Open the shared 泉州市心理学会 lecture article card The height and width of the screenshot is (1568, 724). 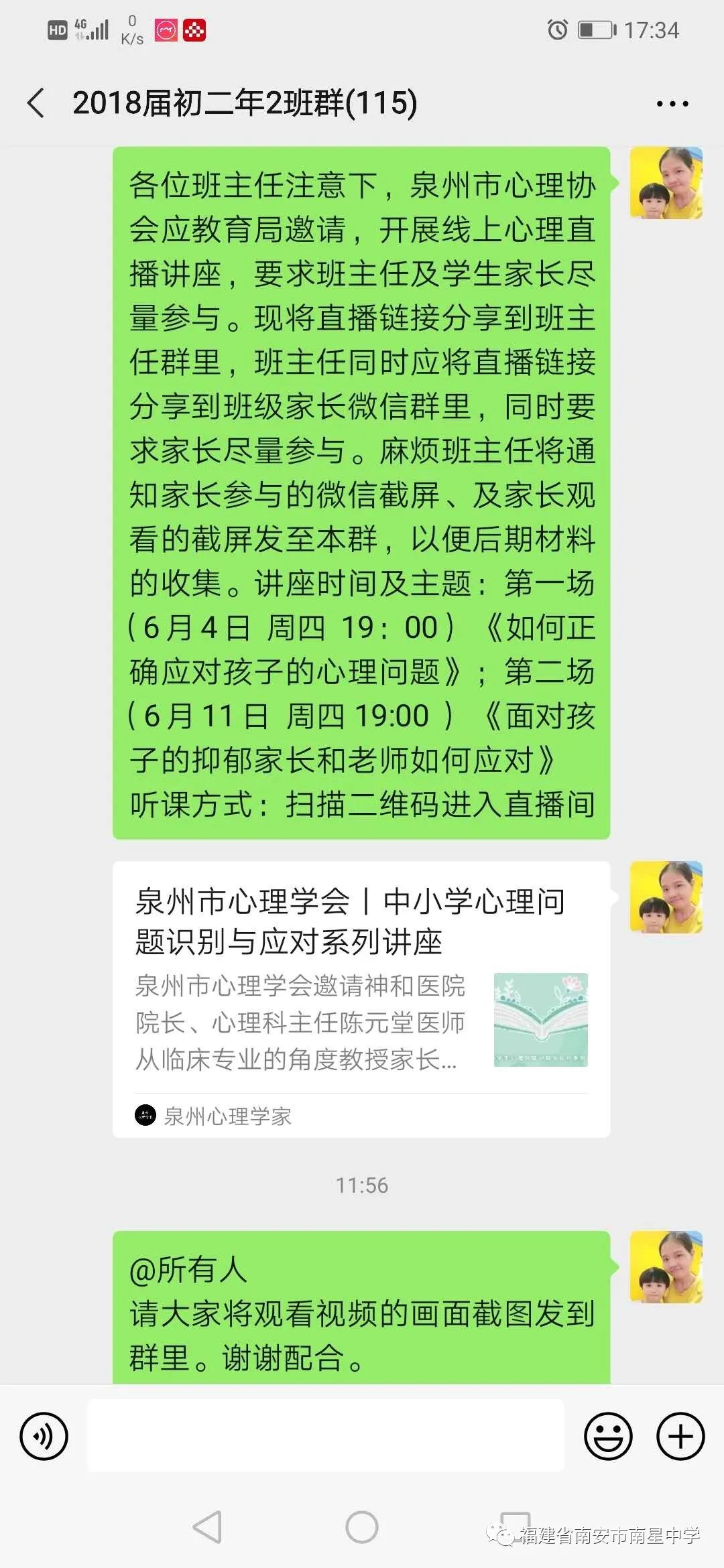coord(361,998)
